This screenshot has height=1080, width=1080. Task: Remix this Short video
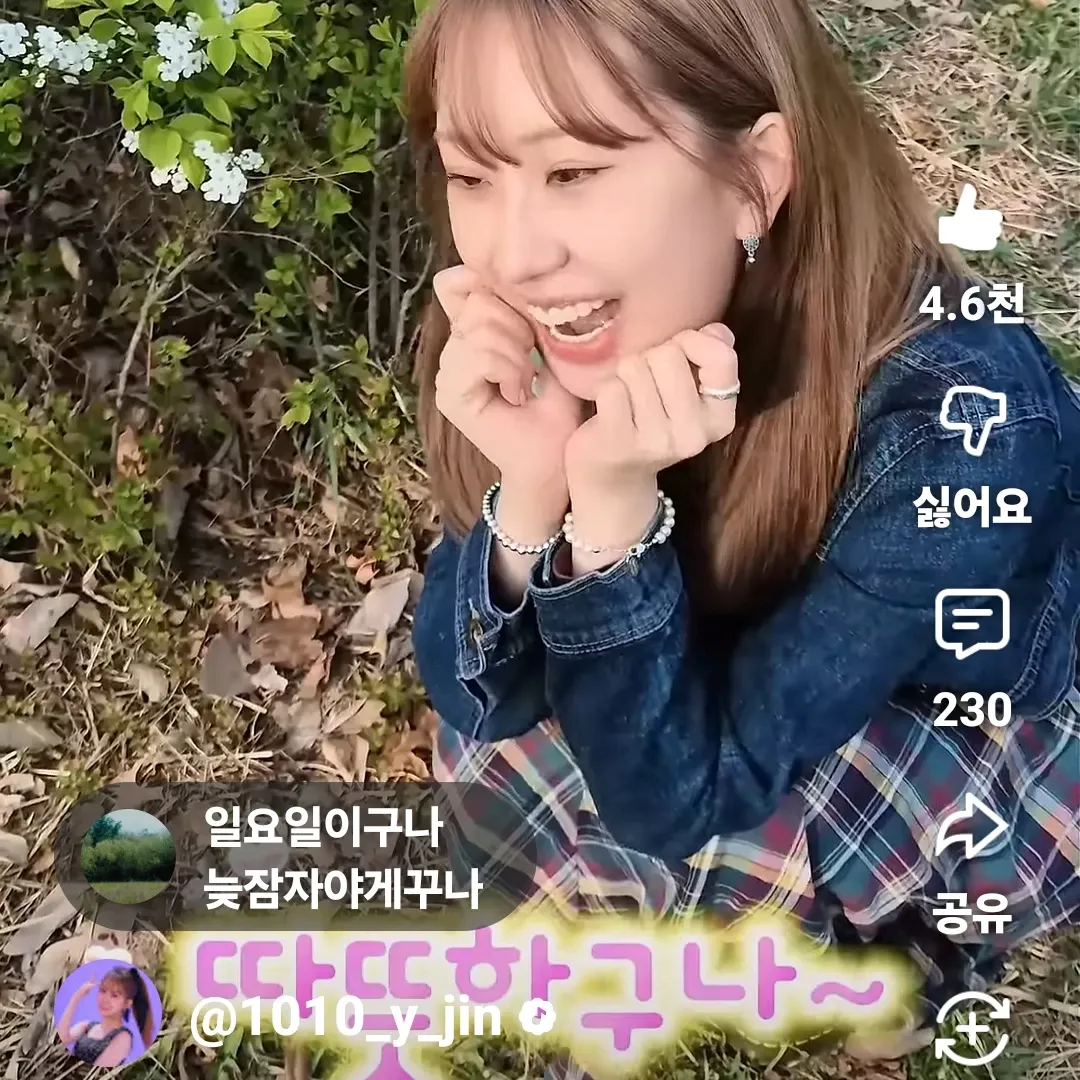(972, 1027)
